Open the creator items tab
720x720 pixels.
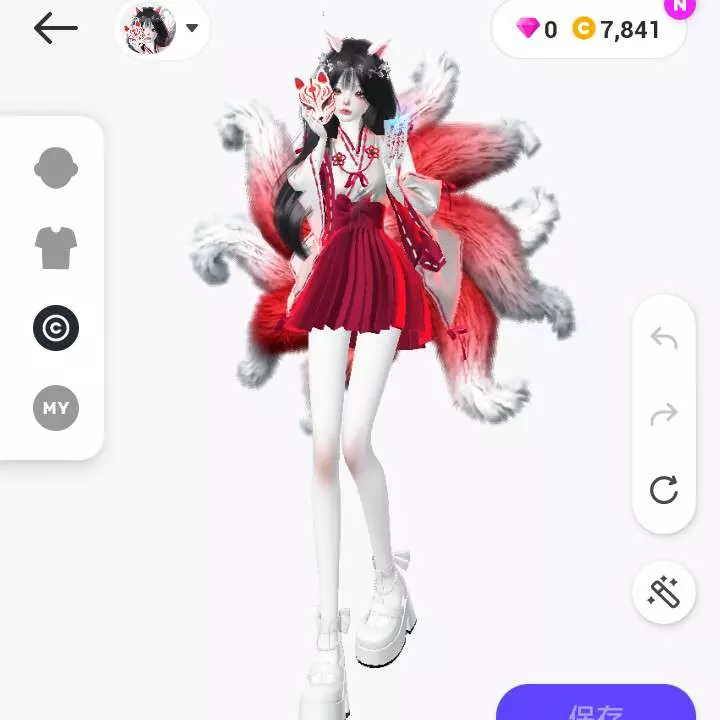tap(56, 328)
